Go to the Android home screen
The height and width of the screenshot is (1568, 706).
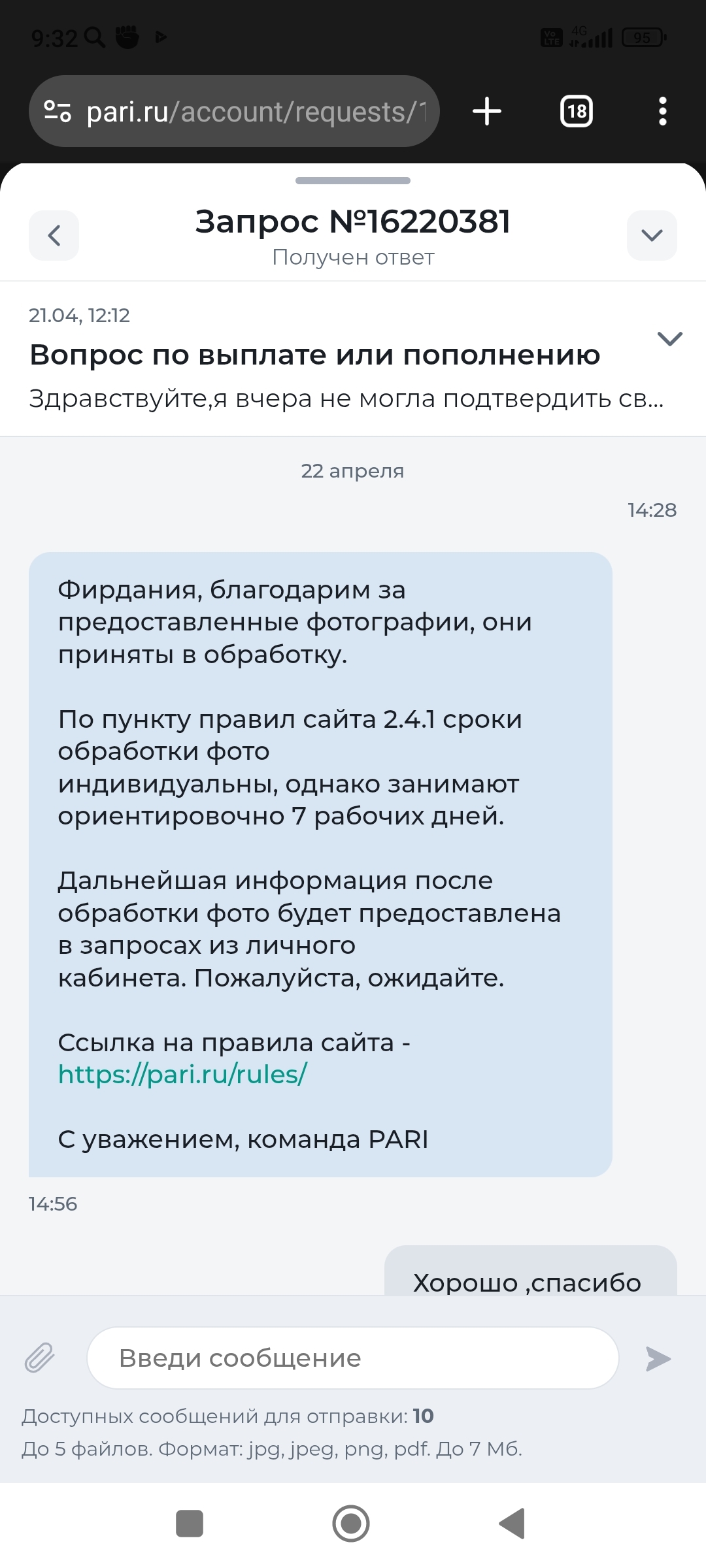pos(351,1524)
